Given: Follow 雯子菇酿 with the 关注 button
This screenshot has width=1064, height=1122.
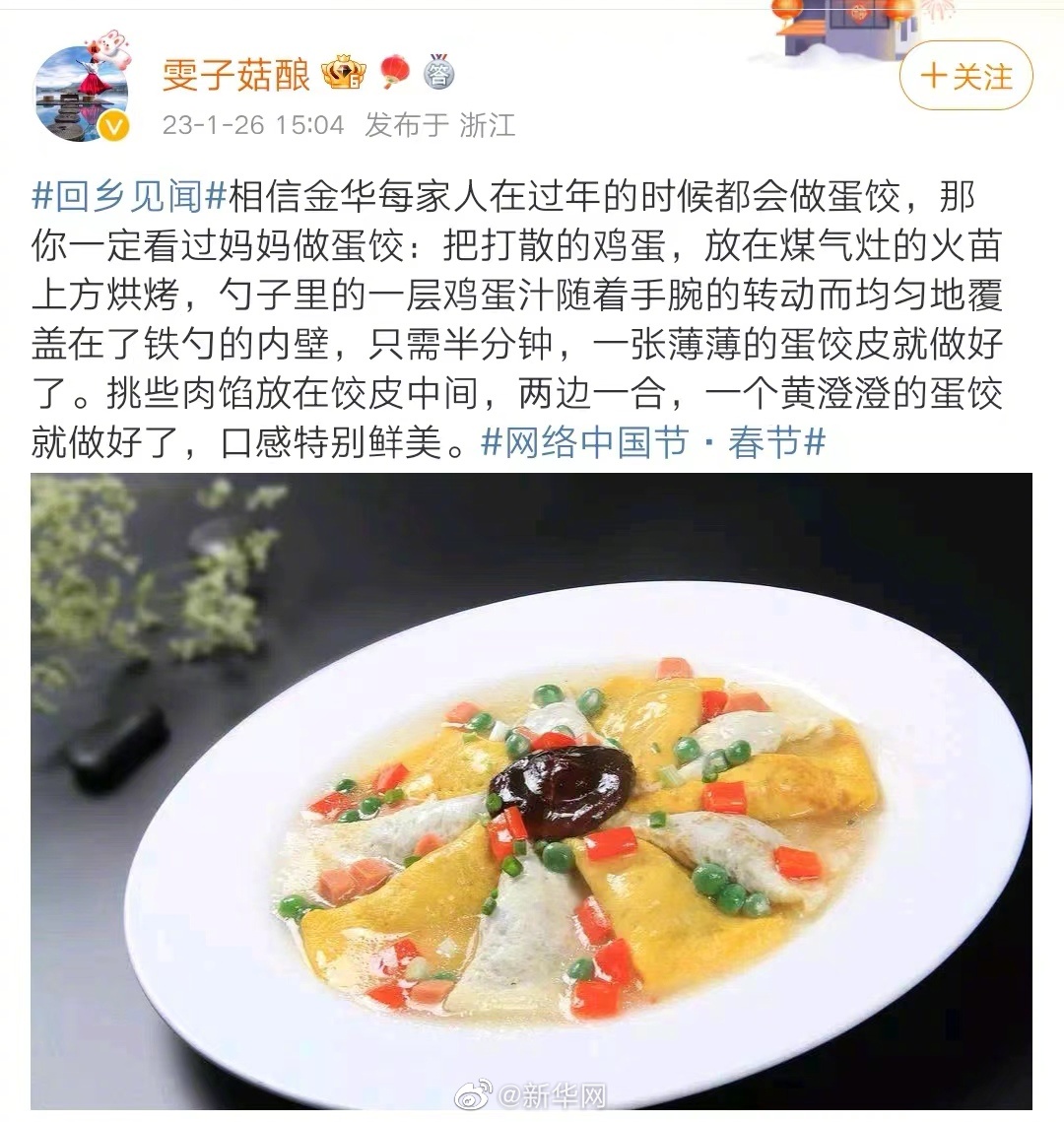Looking at the screenshot, I should pyautogui.click(x=965, y=76).
